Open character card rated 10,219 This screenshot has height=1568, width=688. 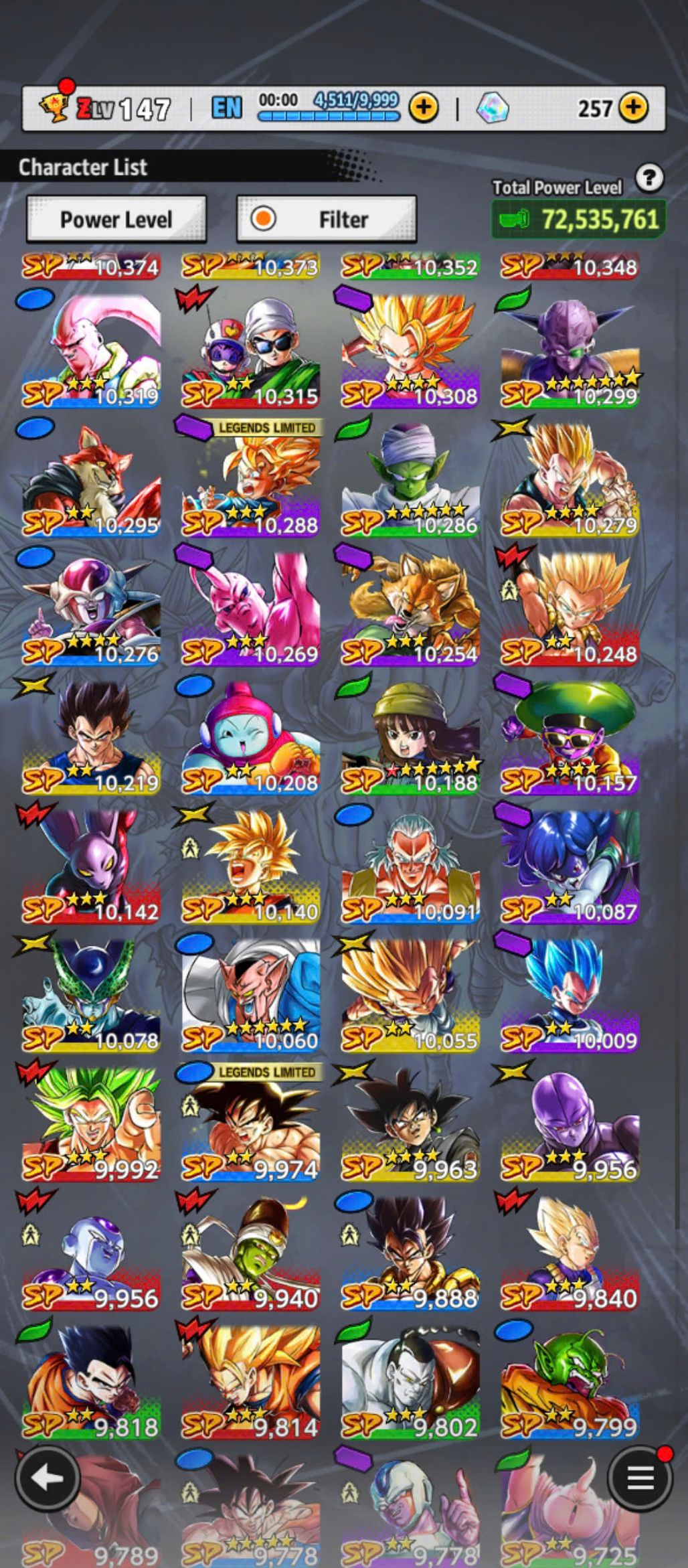[x=91, y=736]
